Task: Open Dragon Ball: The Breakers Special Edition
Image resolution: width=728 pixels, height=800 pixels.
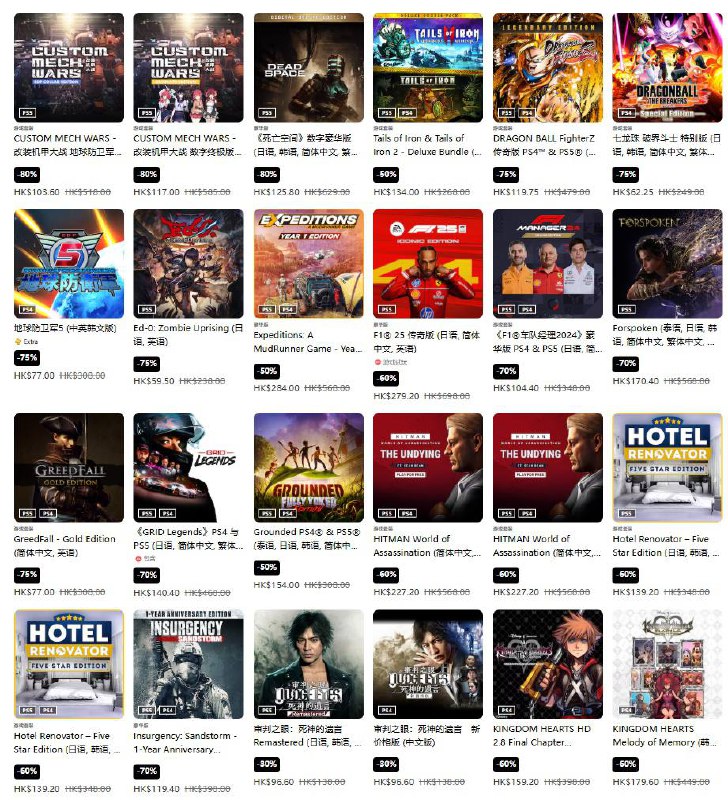Action: 667,68
